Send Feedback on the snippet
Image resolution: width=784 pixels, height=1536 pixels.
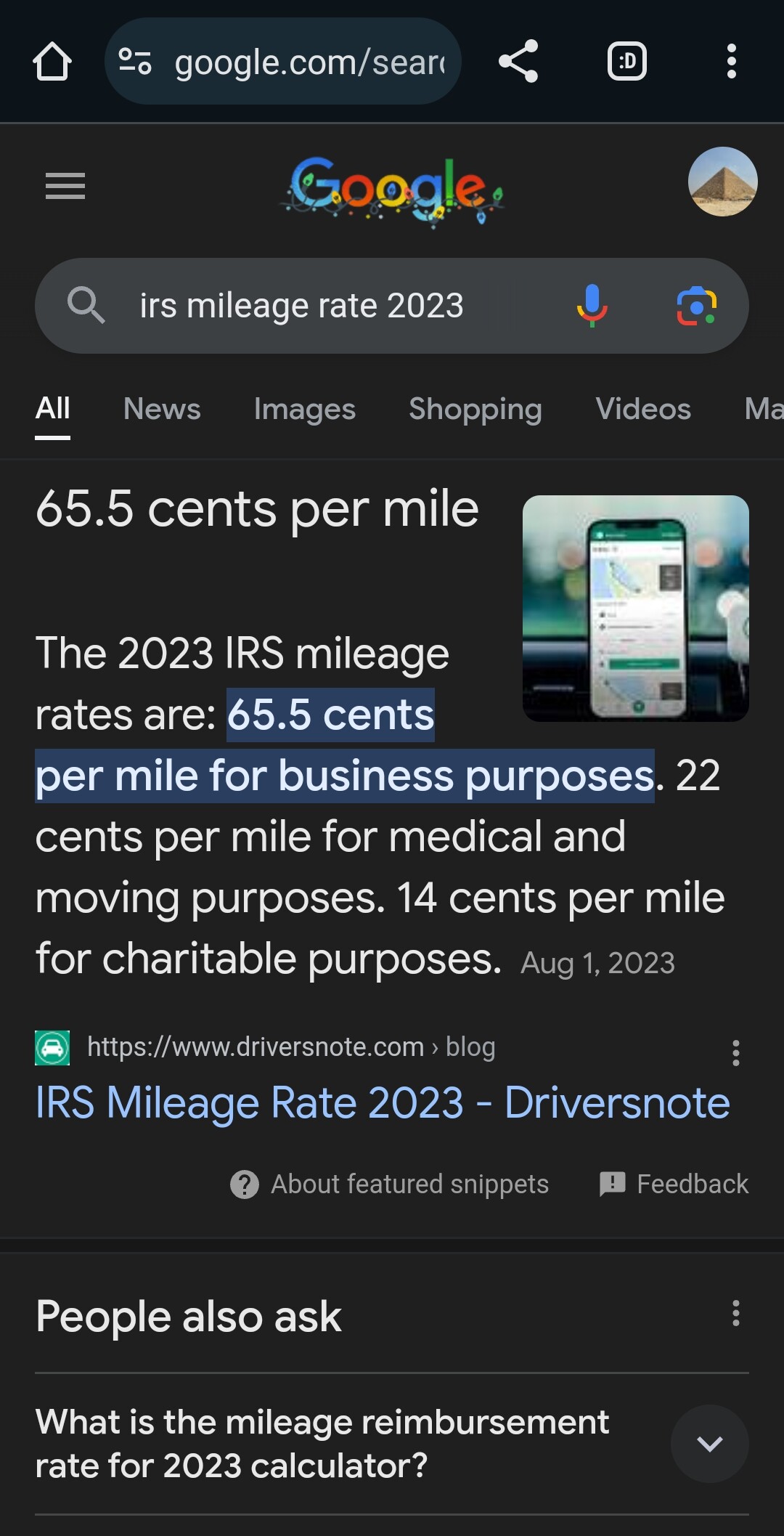[x=674, y=1184]
